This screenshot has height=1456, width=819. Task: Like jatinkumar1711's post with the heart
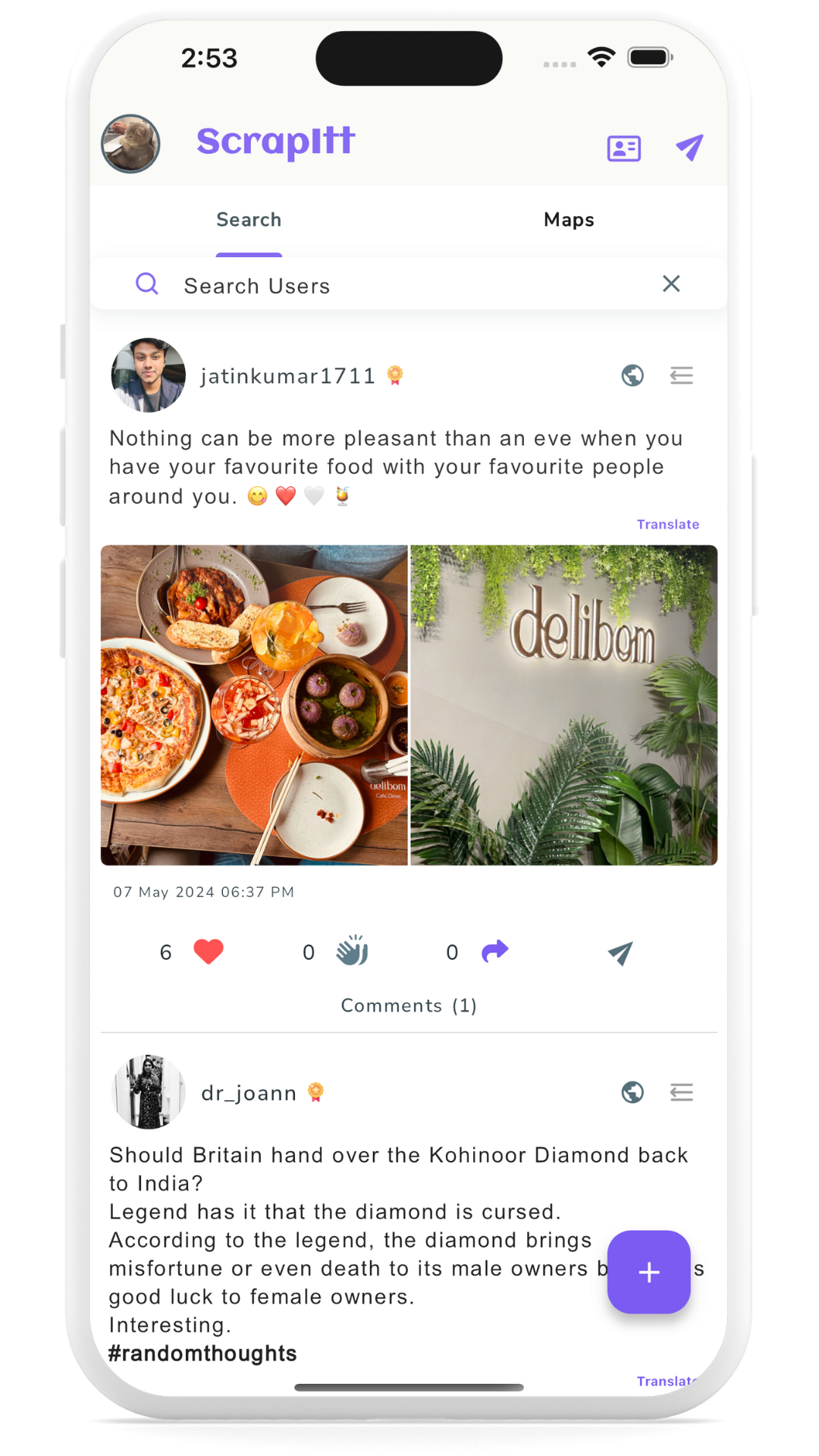[x=209, y=952]
